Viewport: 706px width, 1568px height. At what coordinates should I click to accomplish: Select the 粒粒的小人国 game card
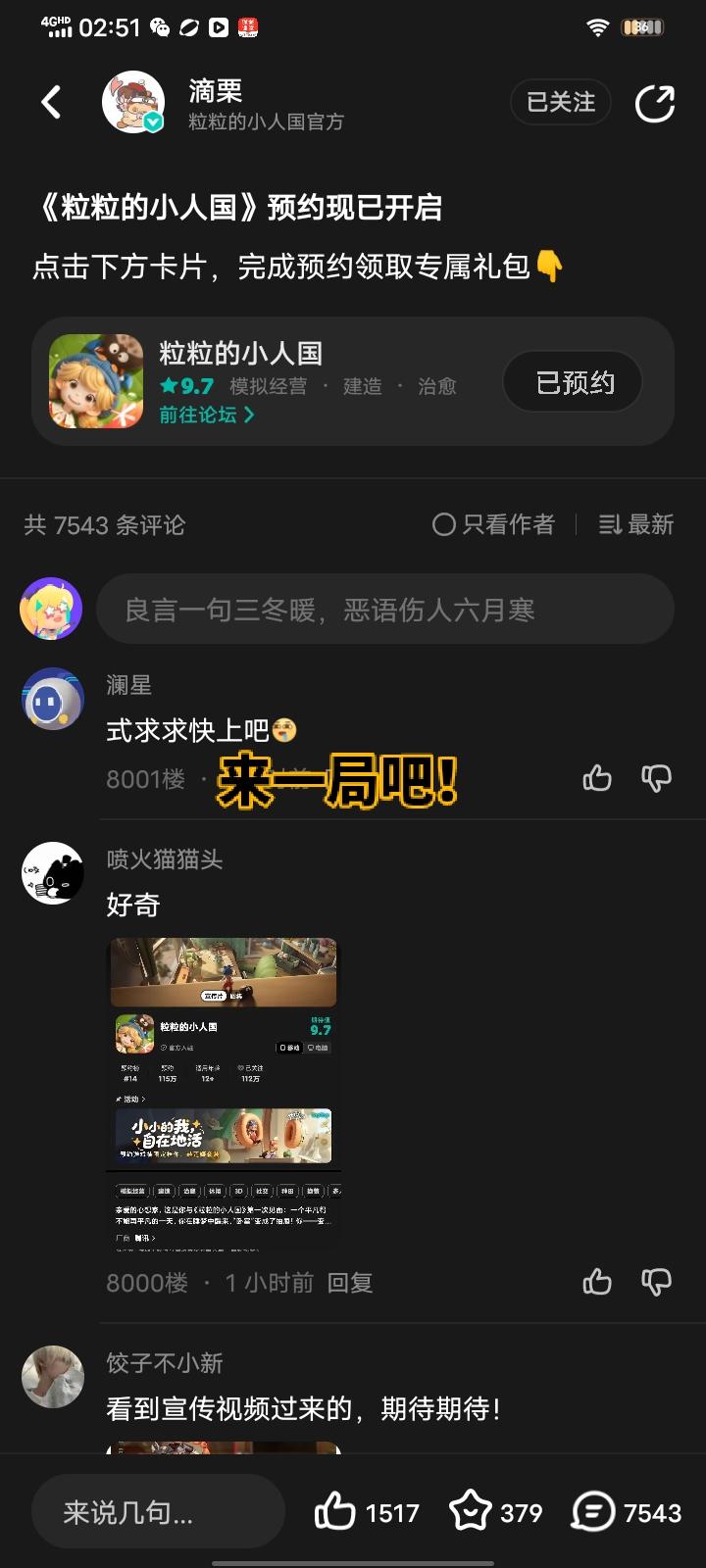coord(294,381)
